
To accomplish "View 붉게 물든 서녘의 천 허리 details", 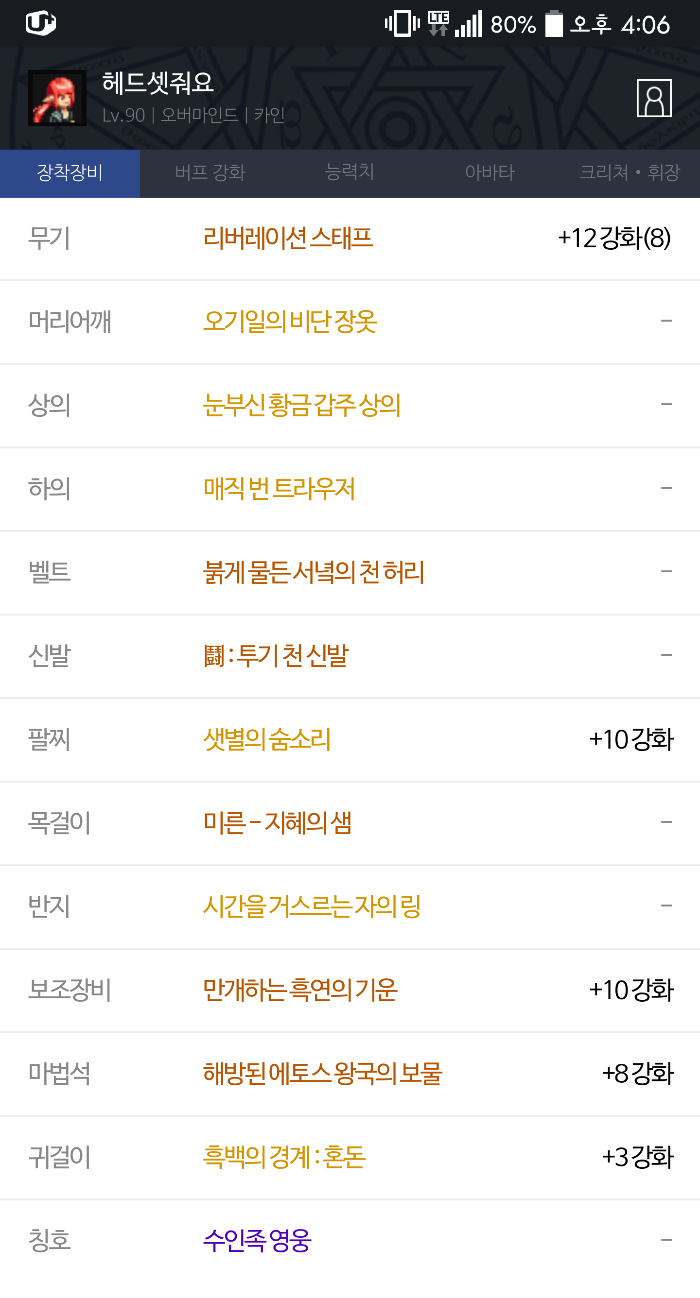I will click(x=314, y=573).
